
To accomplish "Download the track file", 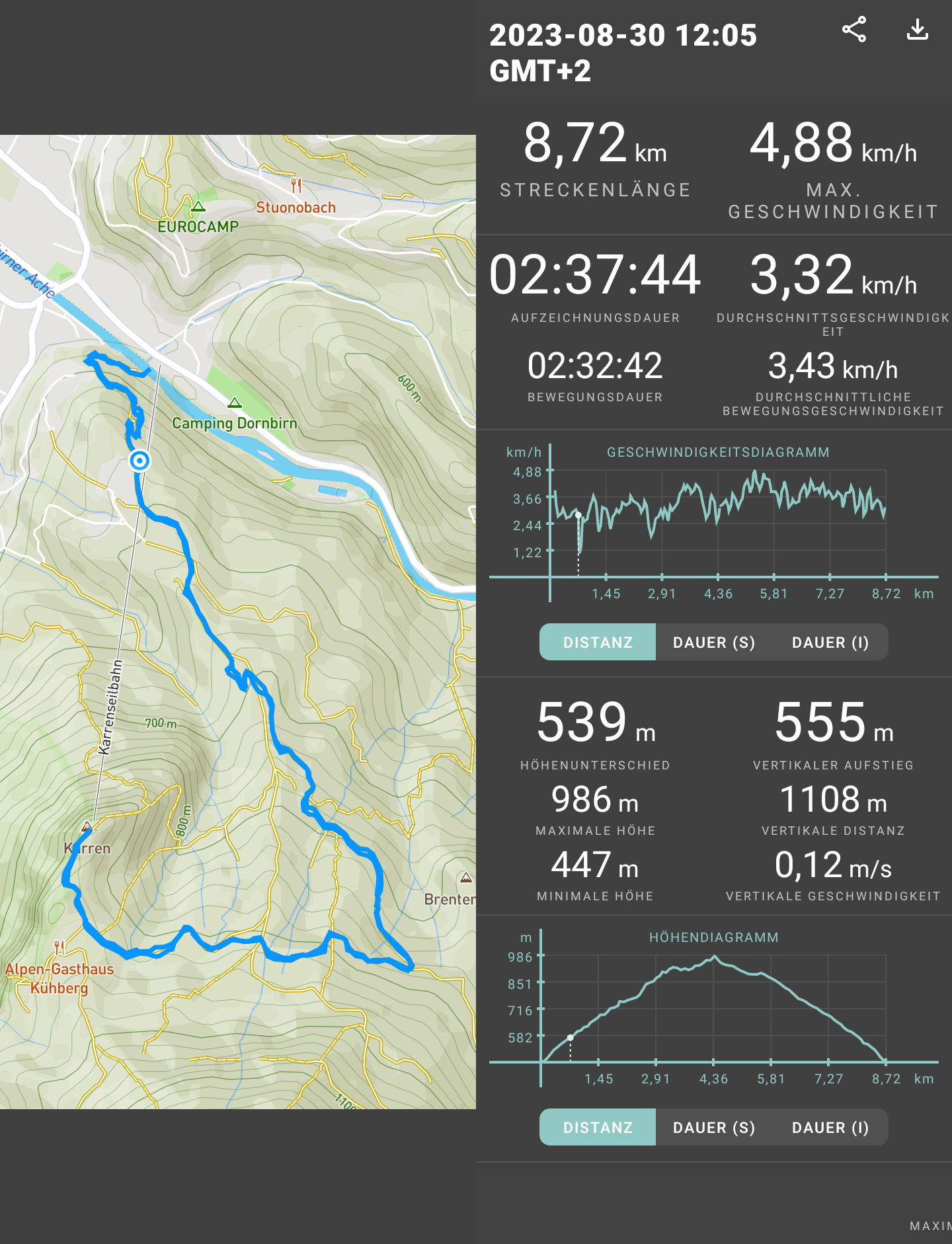I will click(918, 30).
